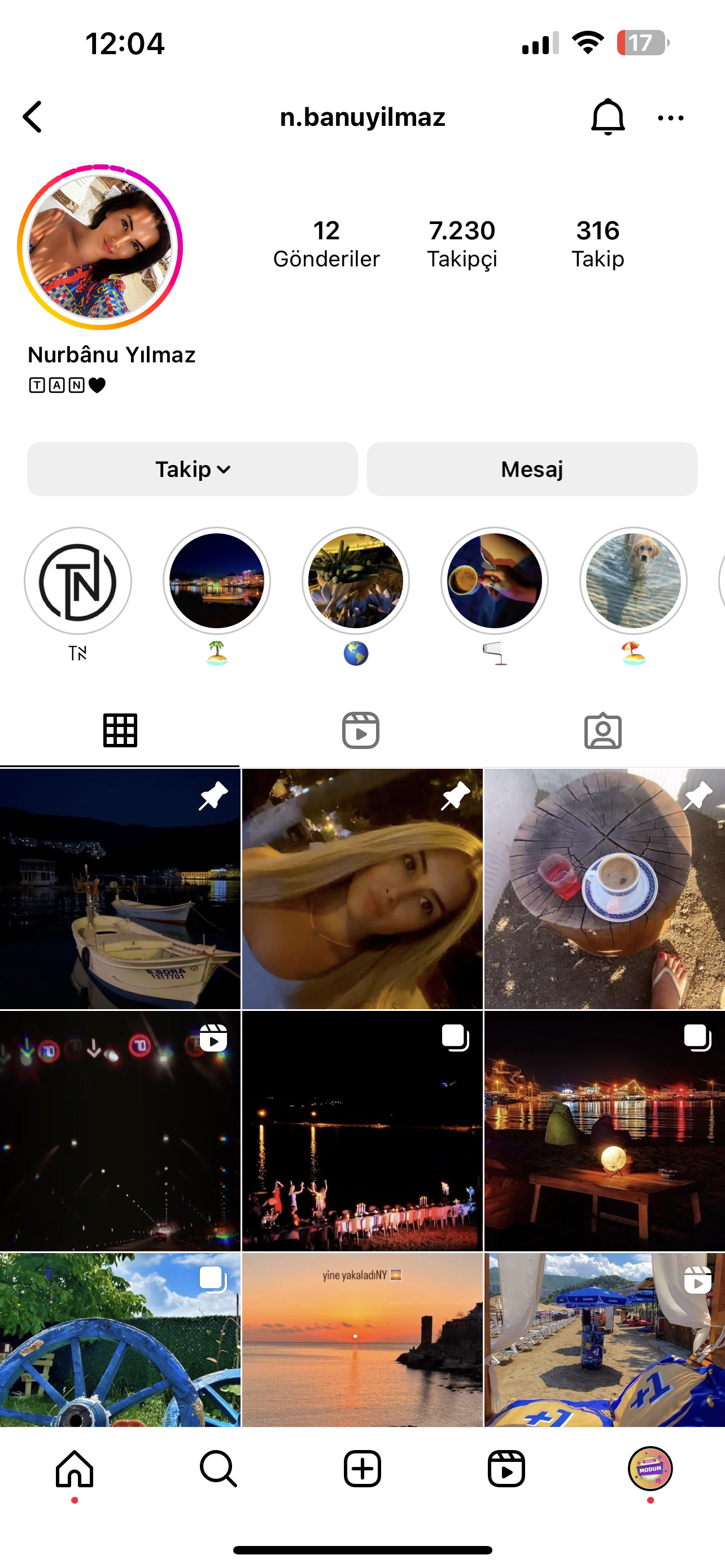Open the 316 Takip following list
Image resolution: width=725 pixels, height=1568 pixels.
click(x=597, y=244)
